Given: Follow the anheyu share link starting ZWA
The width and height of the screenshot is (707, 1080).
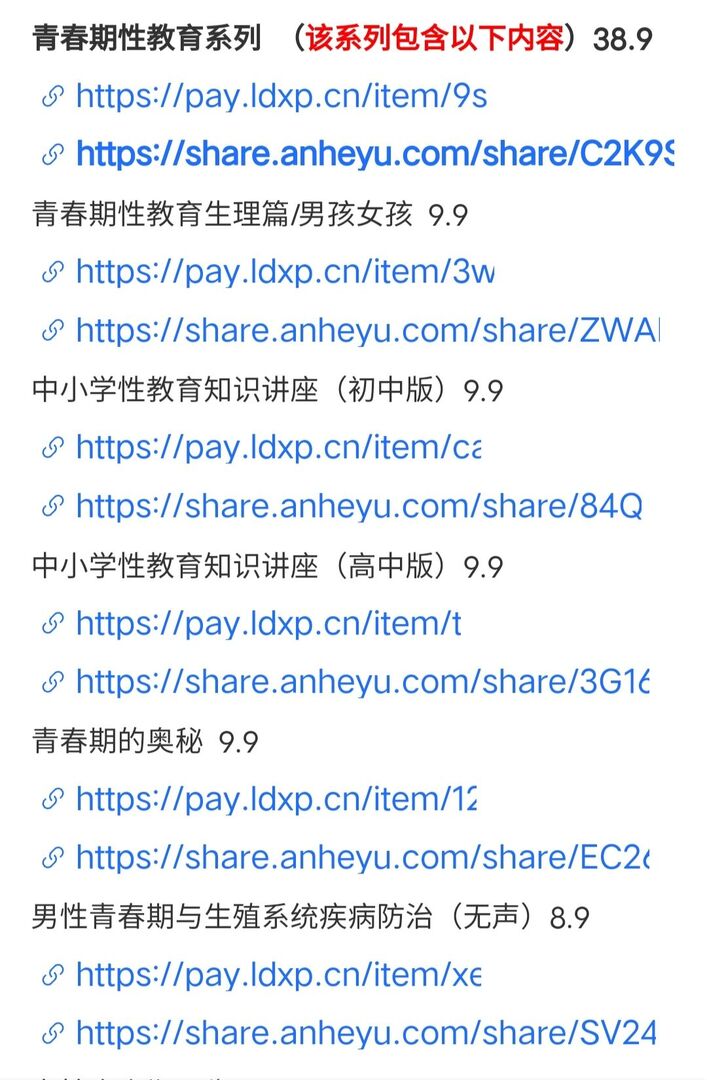Looking at the screenshot, I should [x=367, y=330].
